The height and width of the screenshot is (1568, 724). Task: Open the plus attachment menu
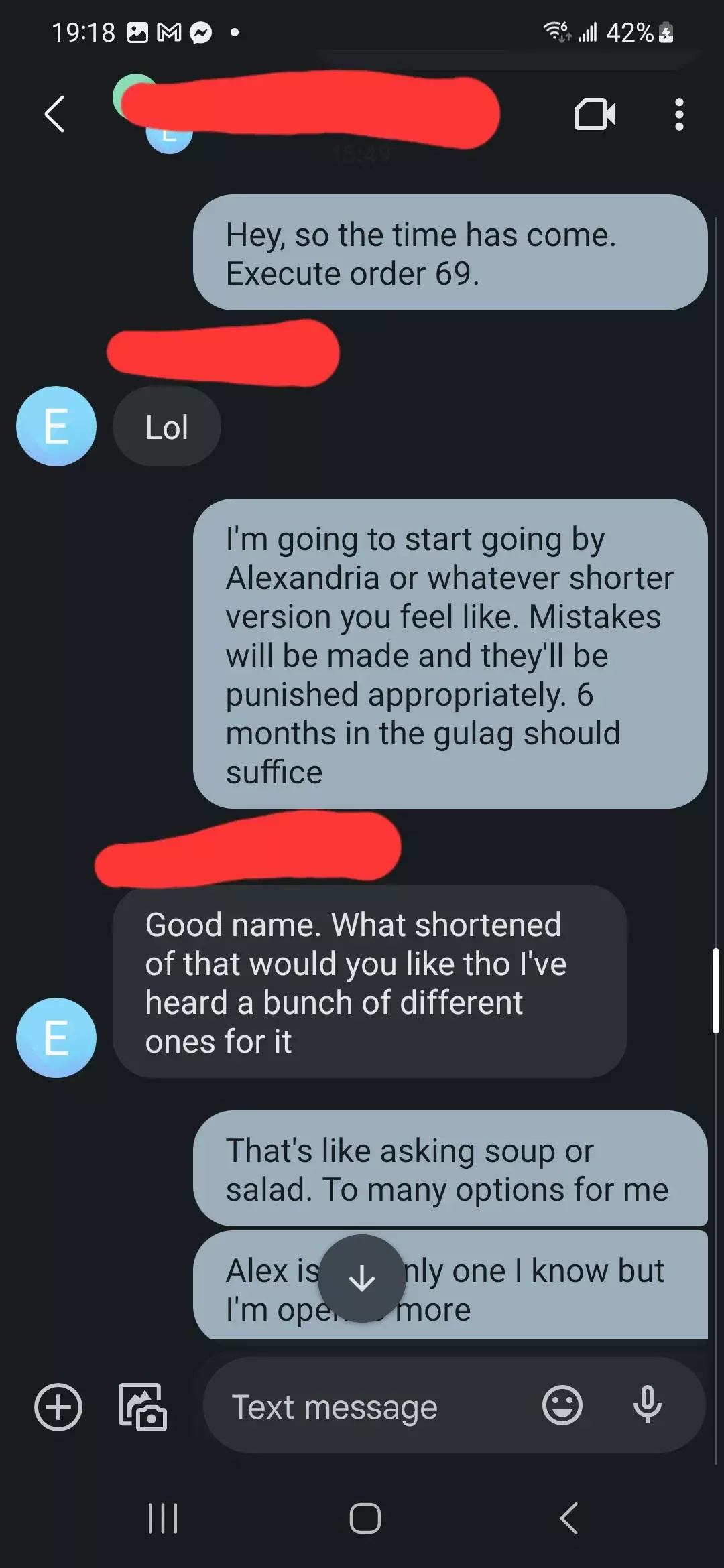click(58, 1407)
